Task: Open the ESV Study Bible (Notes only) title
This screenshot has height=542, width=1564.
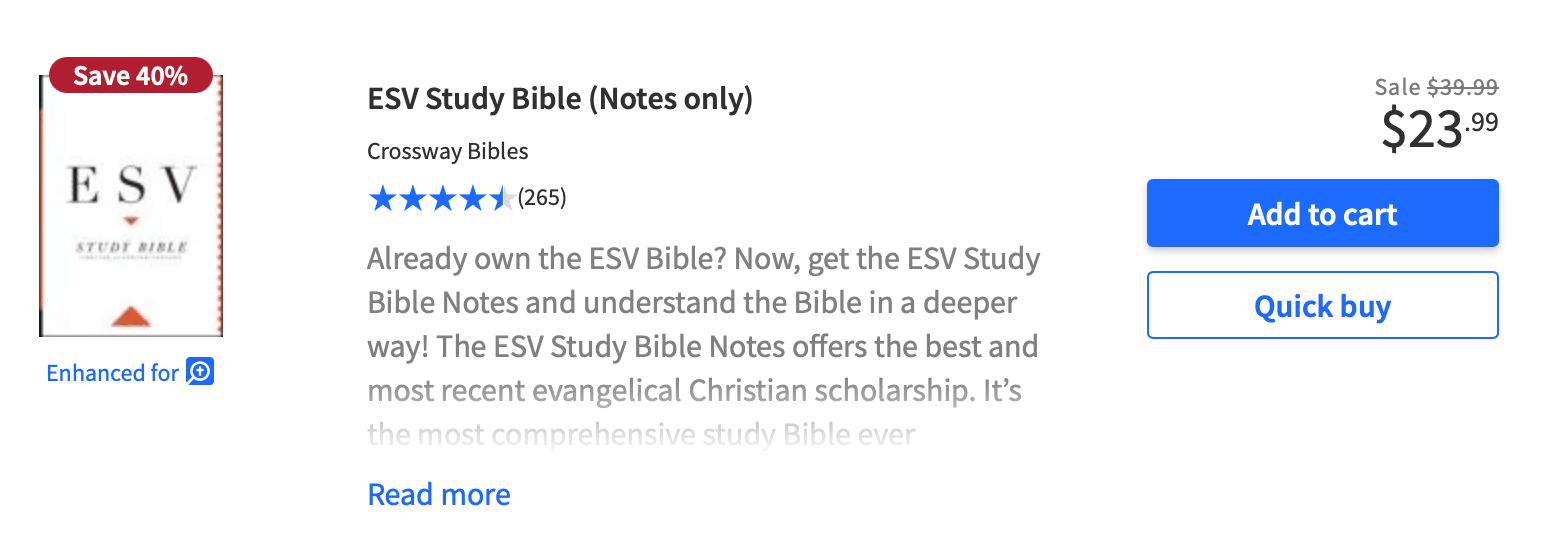Action: click(560, 99)
